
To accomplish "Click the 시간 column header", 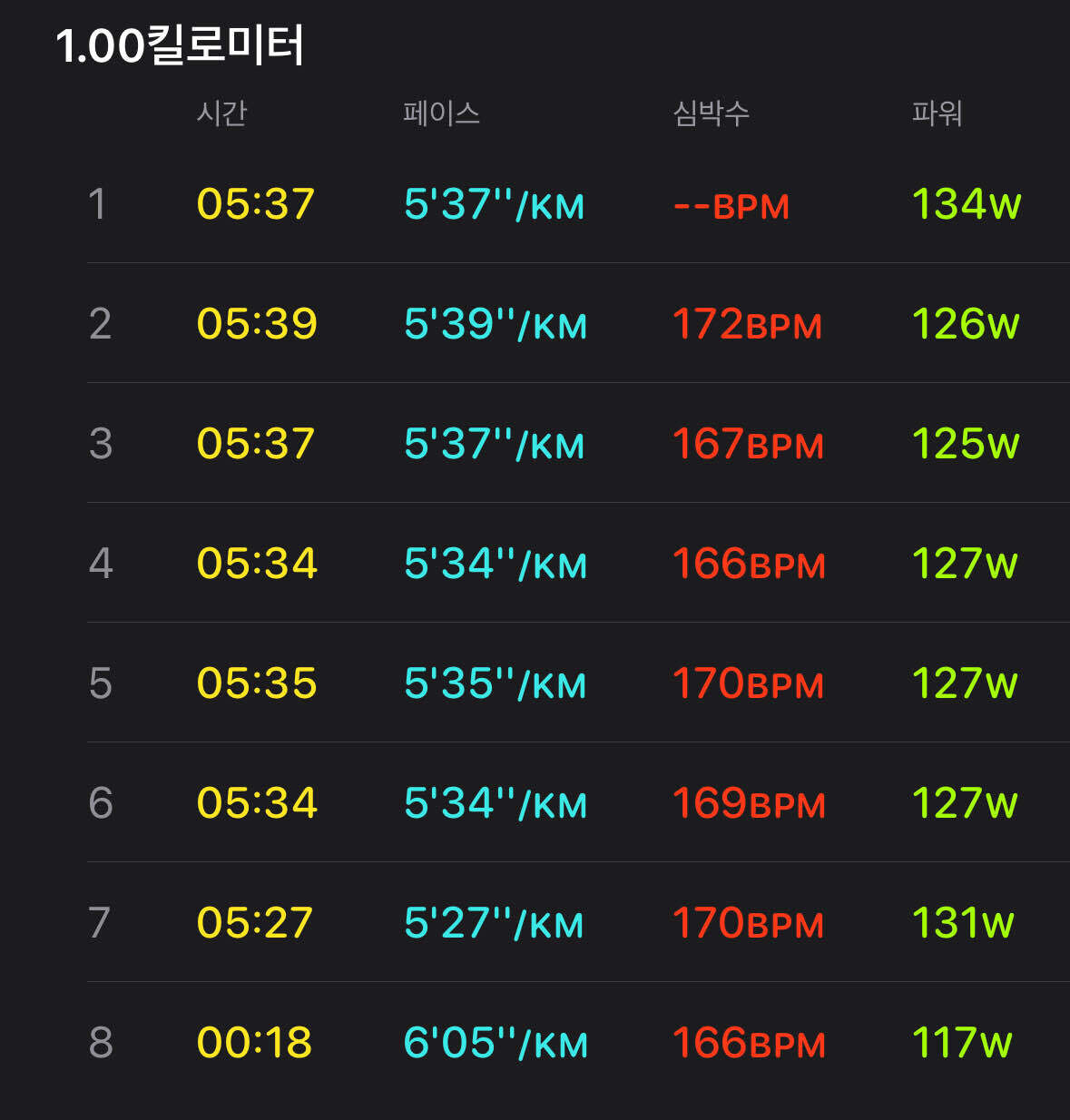I will (x=224, y=112).
